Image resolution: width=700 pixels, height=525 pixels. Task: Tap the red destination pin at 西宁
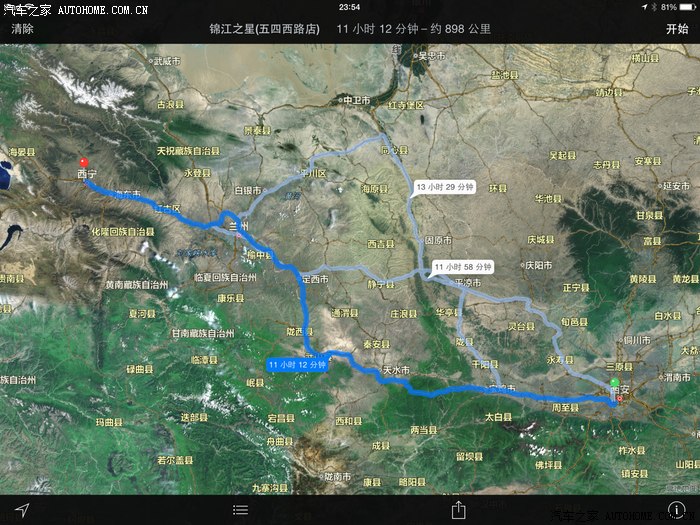pos(83,163)
